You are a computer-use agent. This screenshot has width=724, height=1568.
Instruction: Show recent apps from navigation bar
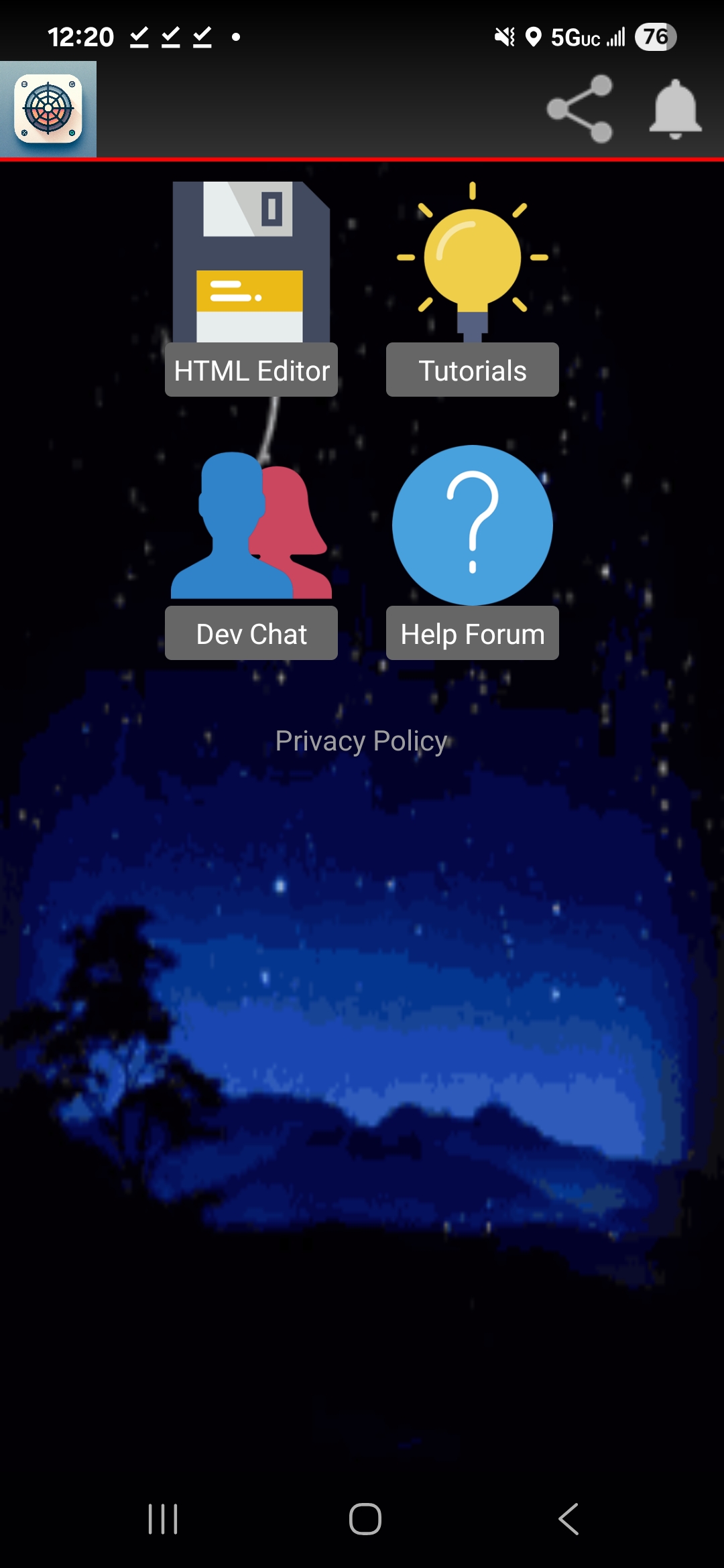click(163, 1518)
